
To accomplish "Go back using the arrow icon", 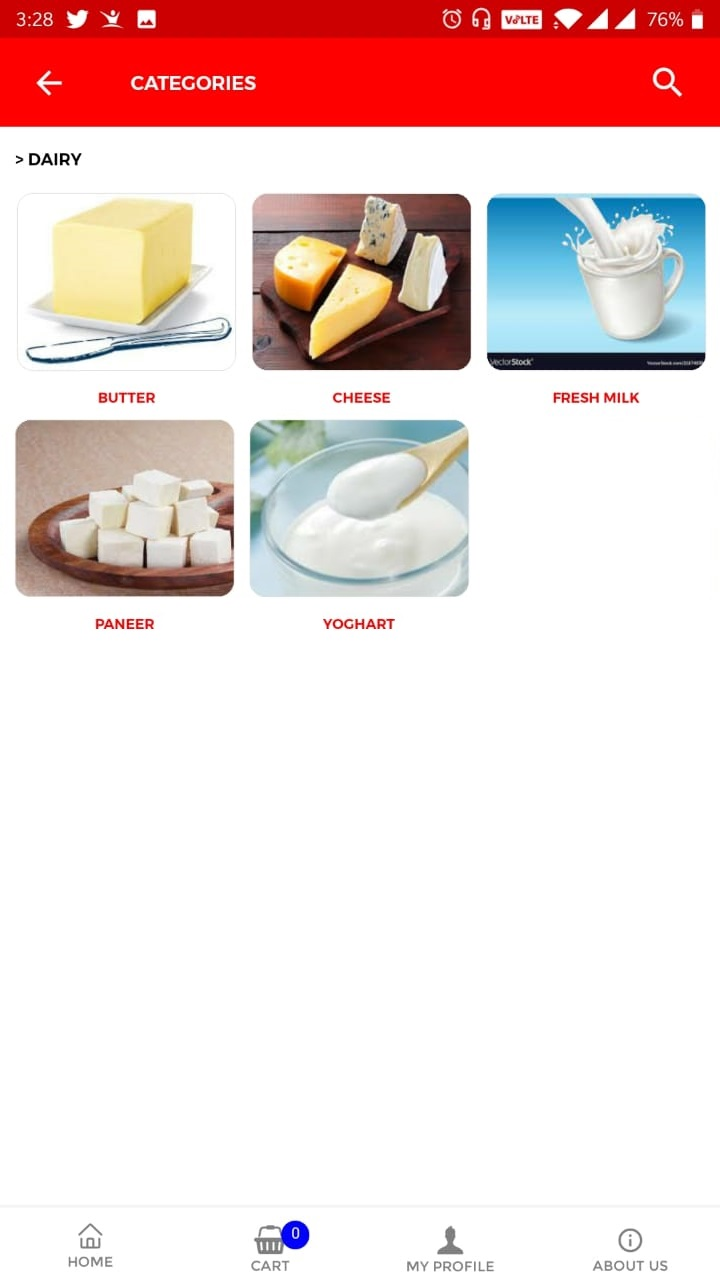I will tap(49, 83).
